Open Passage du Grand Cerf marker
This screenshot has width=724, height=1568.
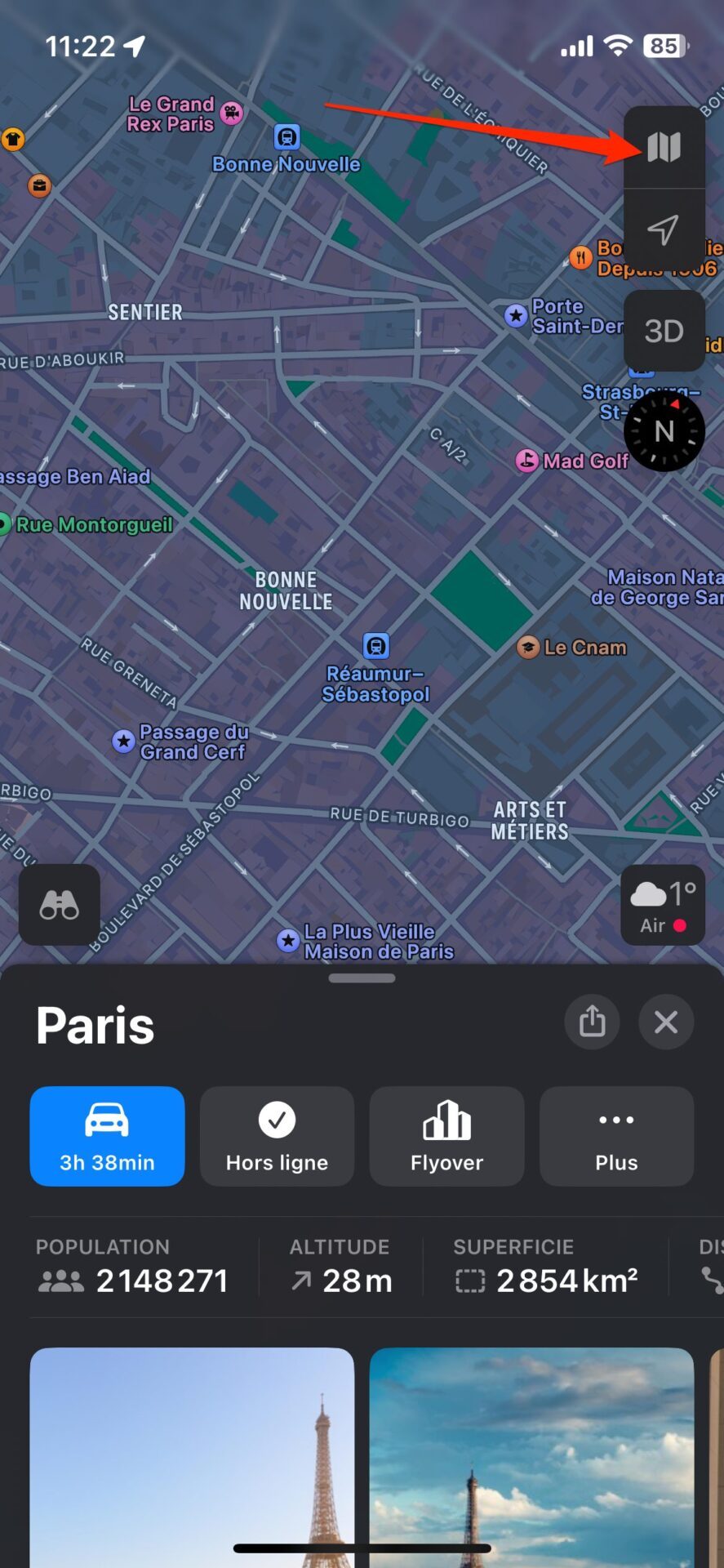(180, 742)
